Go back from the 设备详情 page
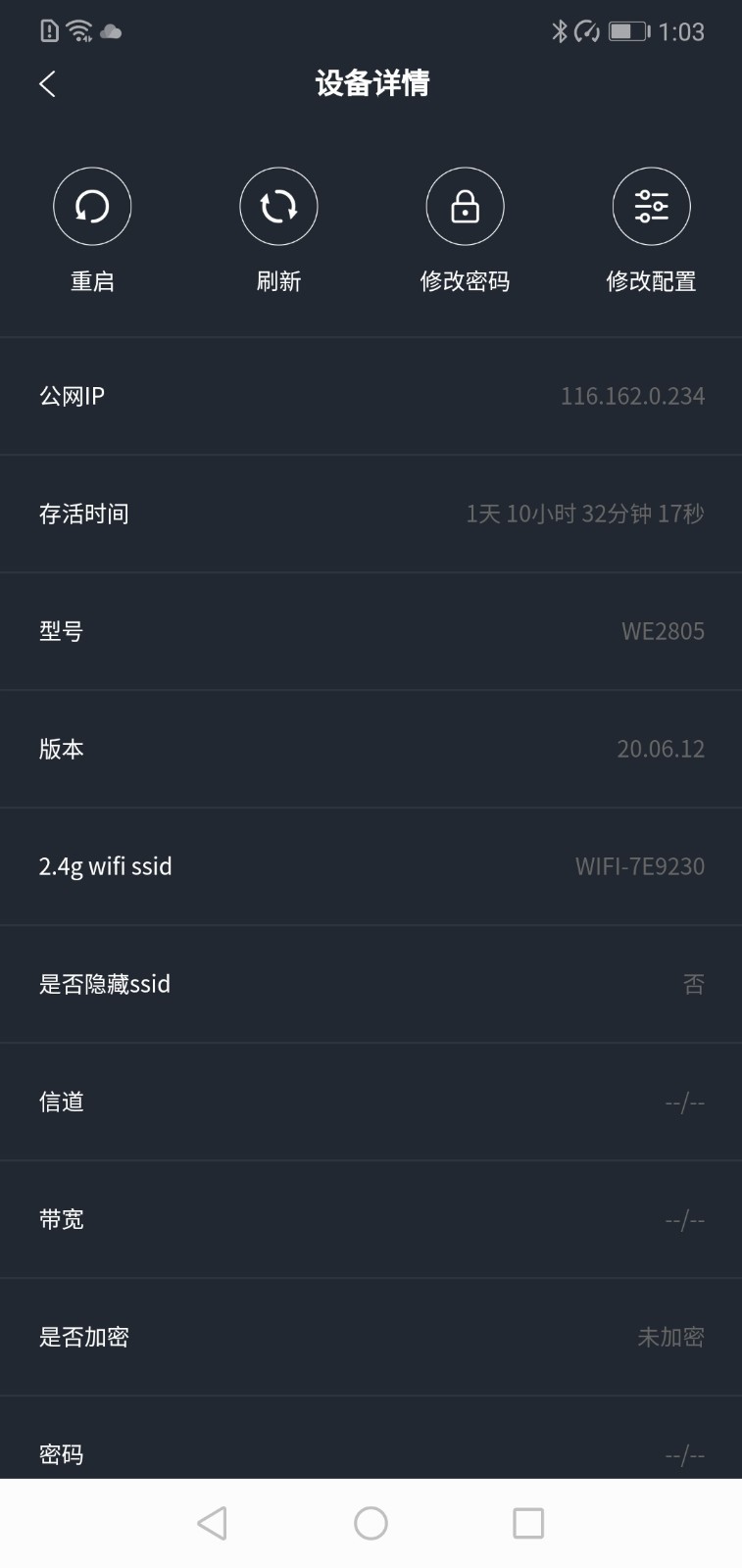 tap(47, 84)
